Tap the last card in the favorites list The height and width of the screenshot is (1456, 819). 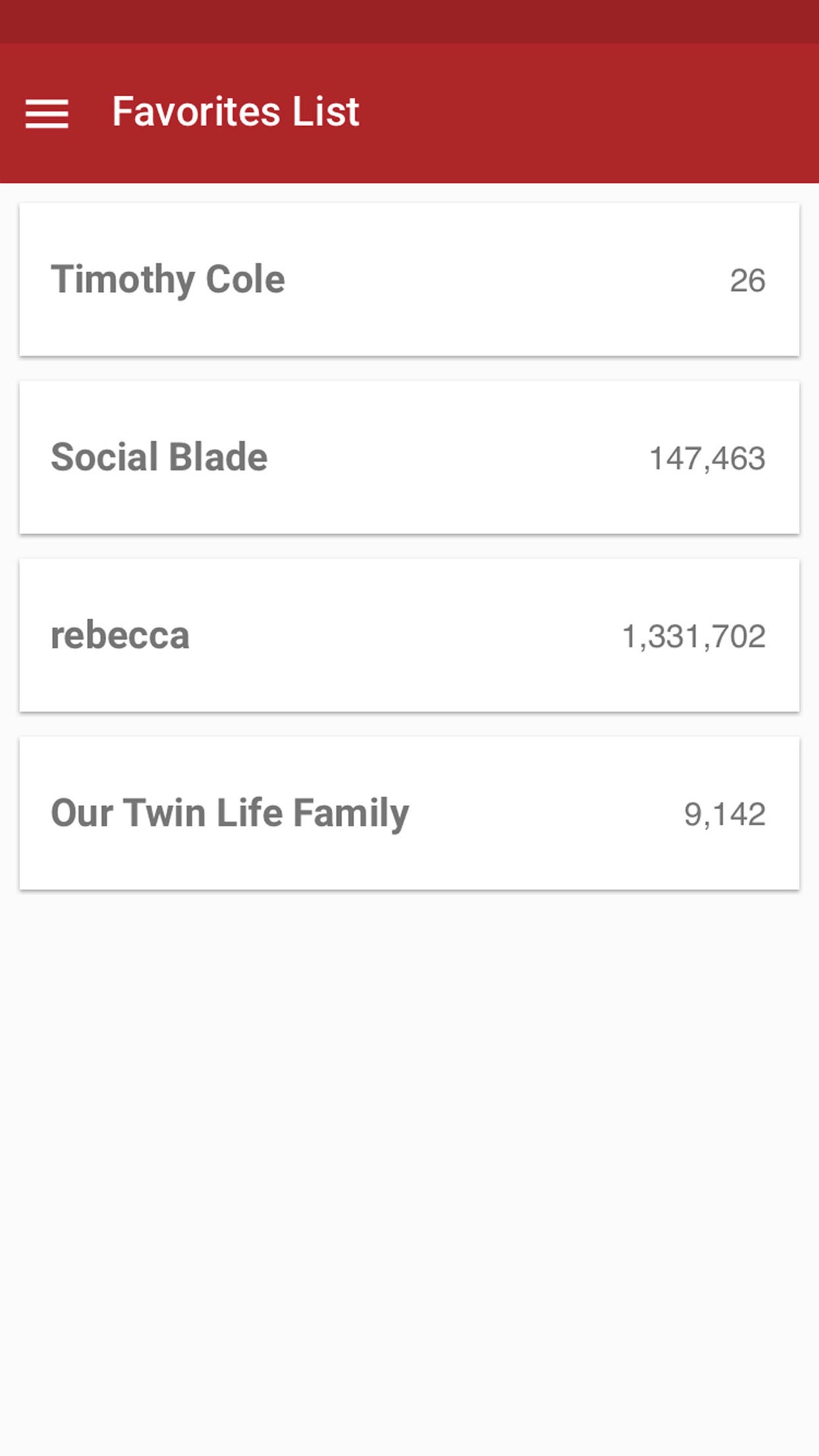click(x=409, y=813)
